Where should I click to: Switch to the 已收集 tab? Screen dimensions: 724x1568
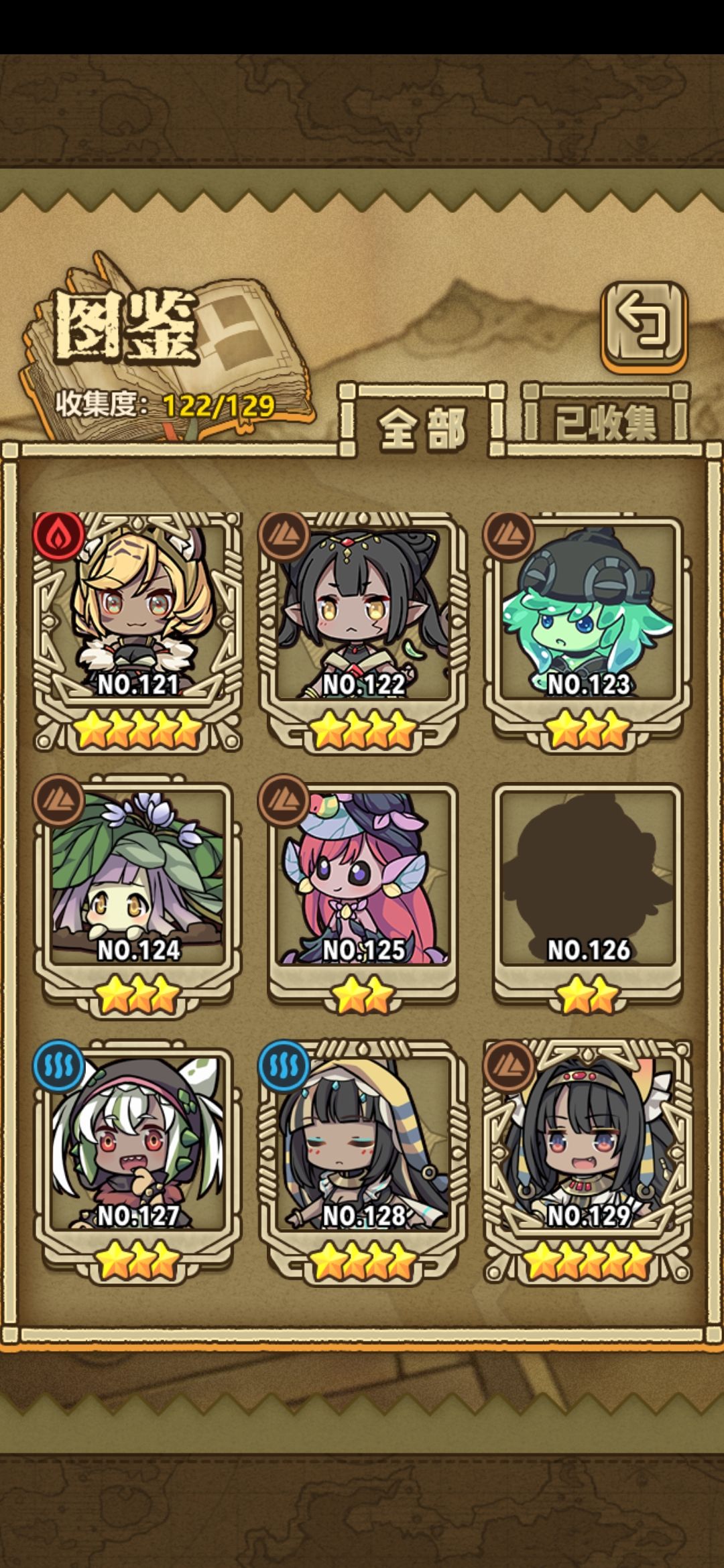click(605, 422)
